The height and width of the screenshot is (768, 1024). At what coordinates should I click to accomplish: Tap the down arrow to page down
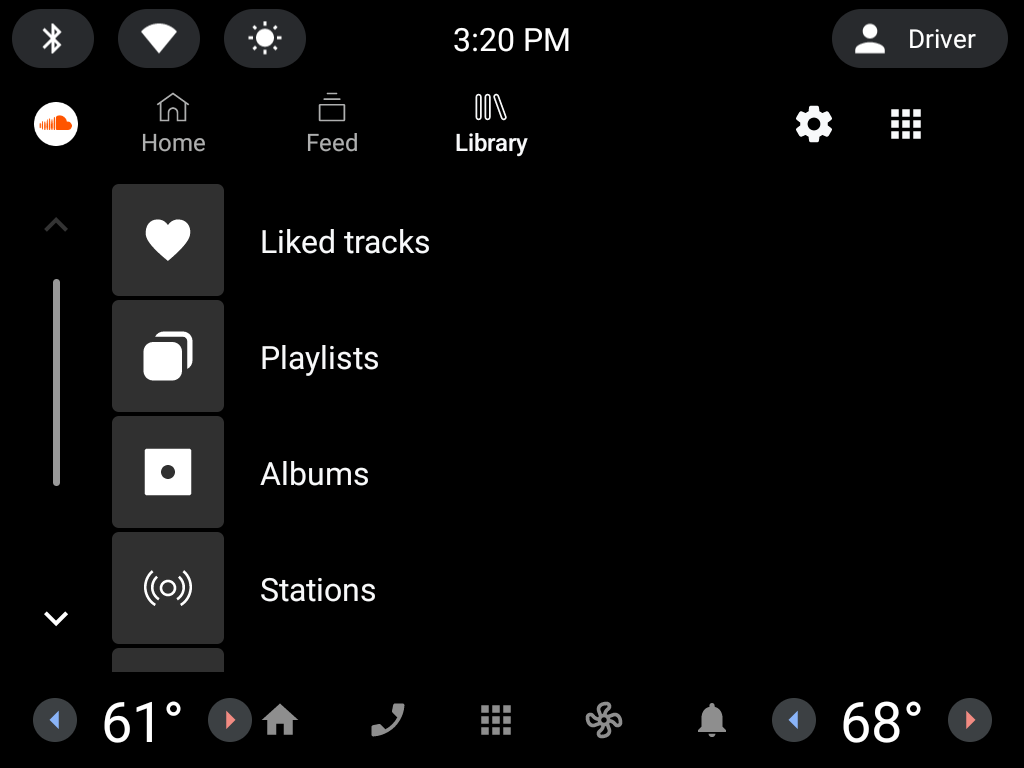(x=56, y=618)
